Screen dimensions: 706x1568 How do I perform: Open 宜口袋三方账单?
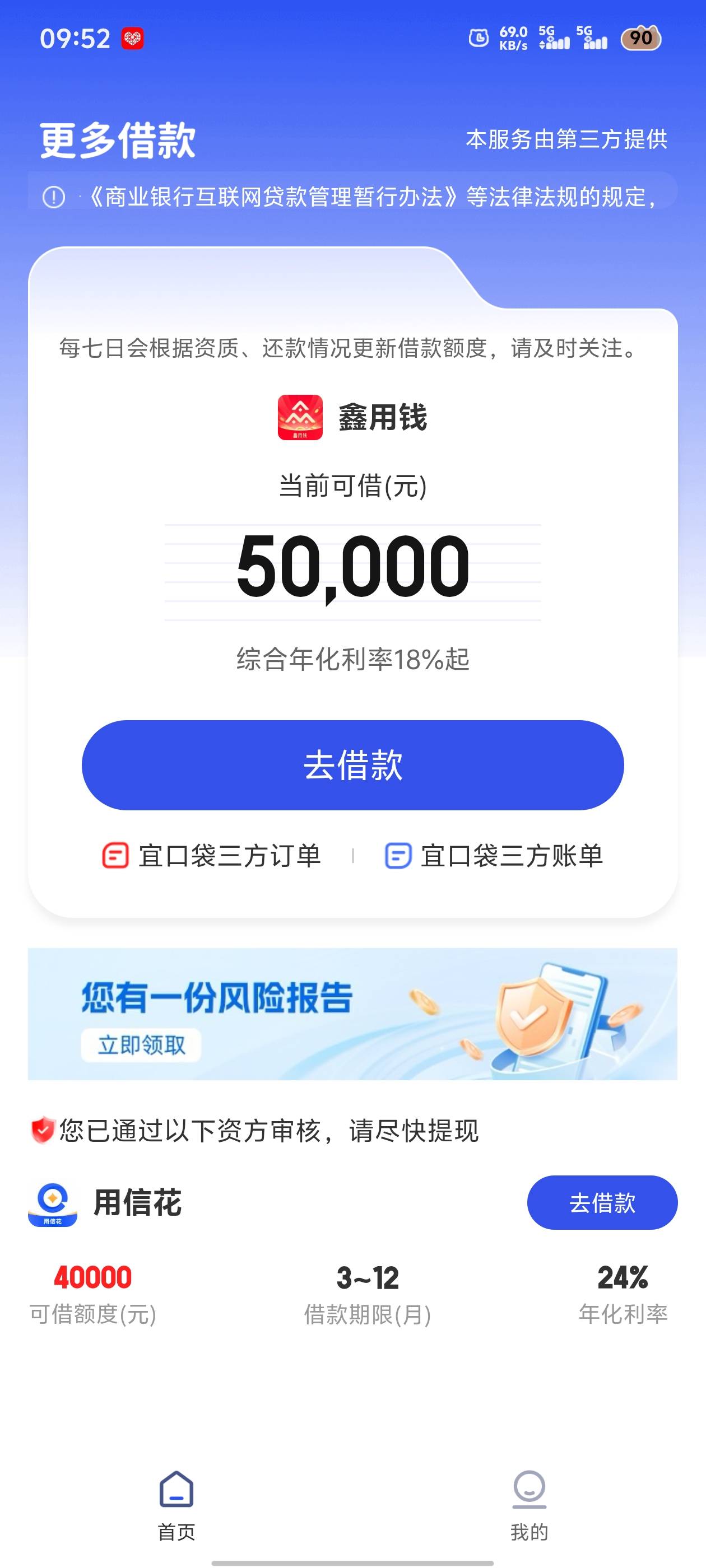pos(494,855)
